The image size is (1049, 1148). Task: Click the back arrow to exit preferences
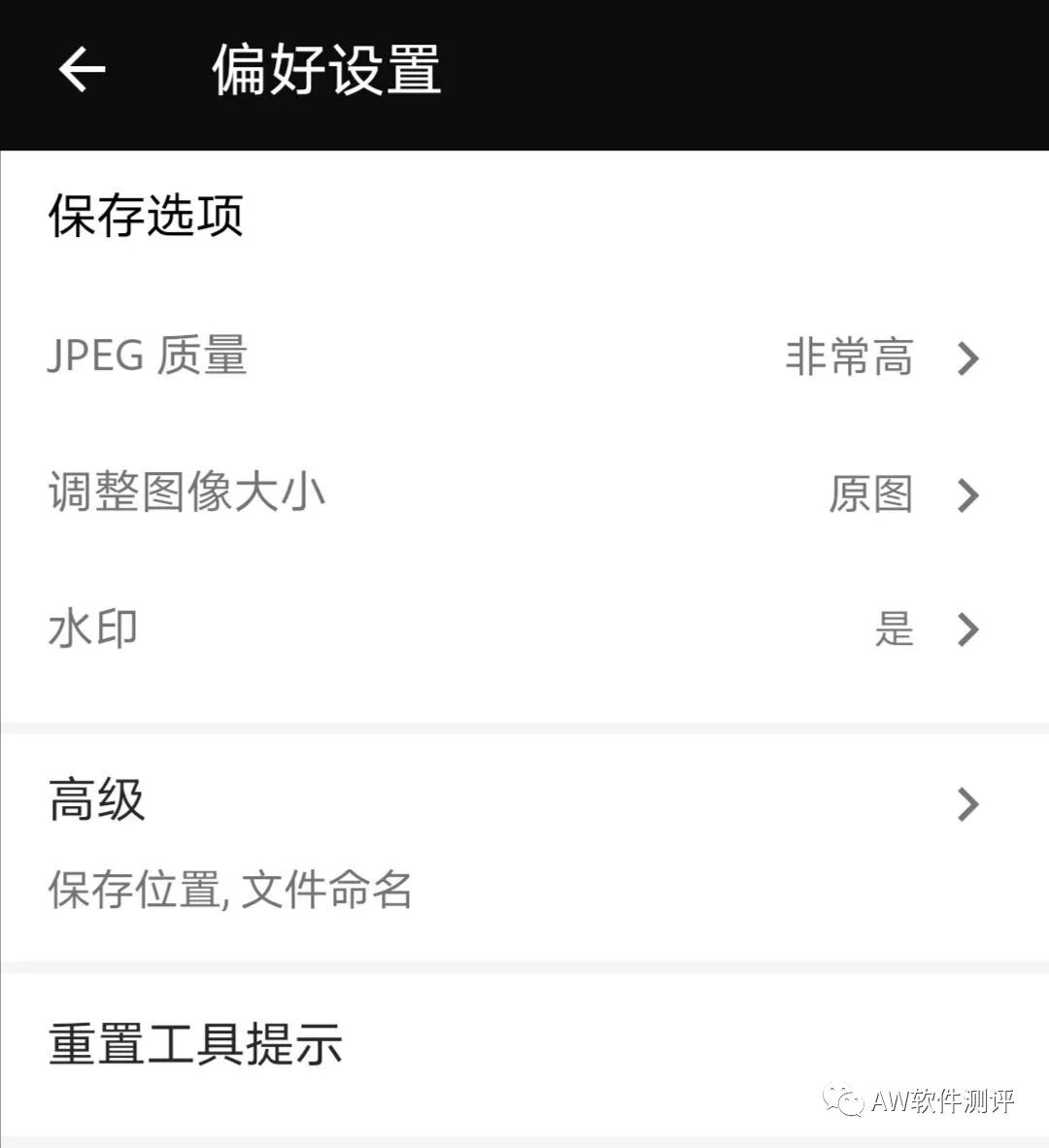point(82,68)
